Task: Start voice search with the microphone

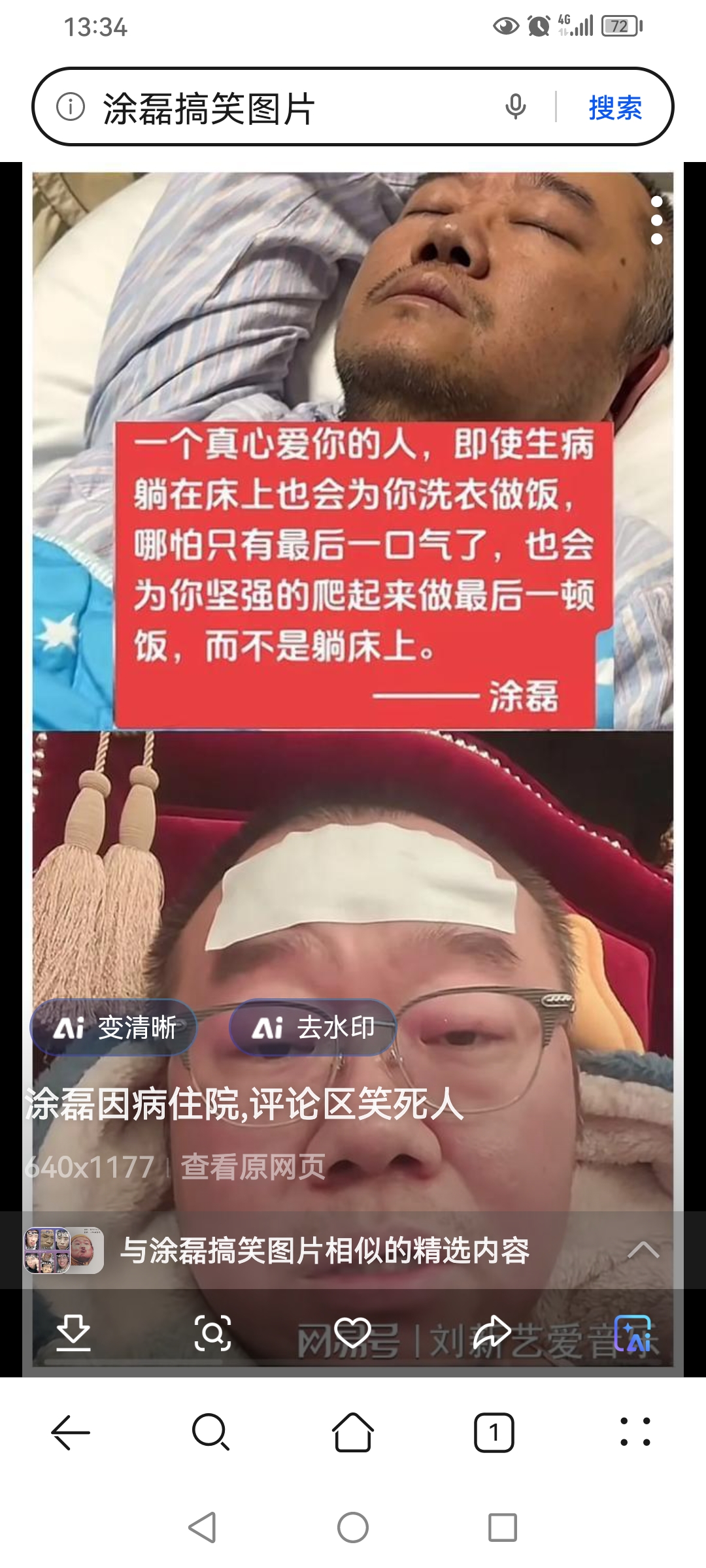Action: pyautogui.click(x=516, y=106)
